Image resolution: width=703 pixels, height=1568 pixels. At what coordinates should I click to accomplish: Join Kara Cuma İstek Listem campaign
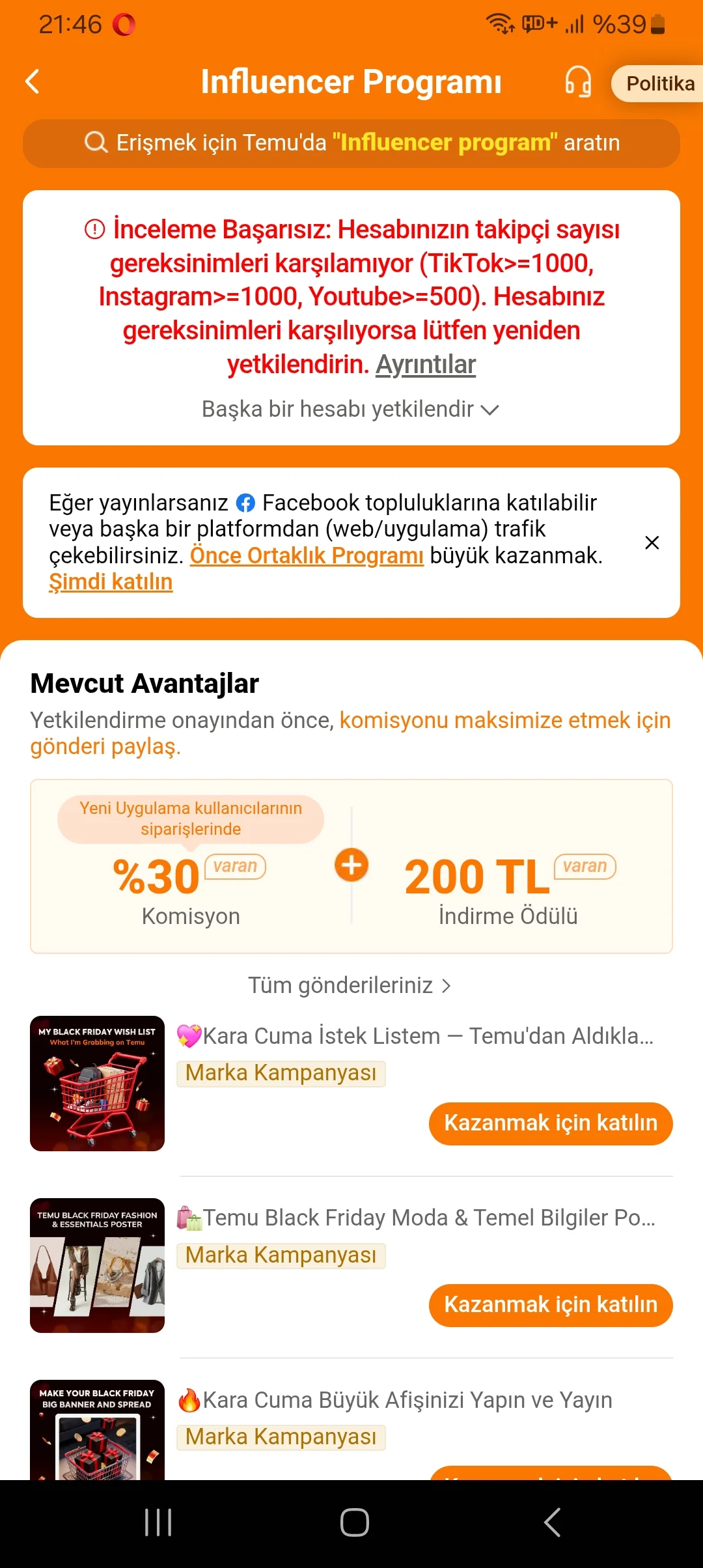[x=550, y=1123]
